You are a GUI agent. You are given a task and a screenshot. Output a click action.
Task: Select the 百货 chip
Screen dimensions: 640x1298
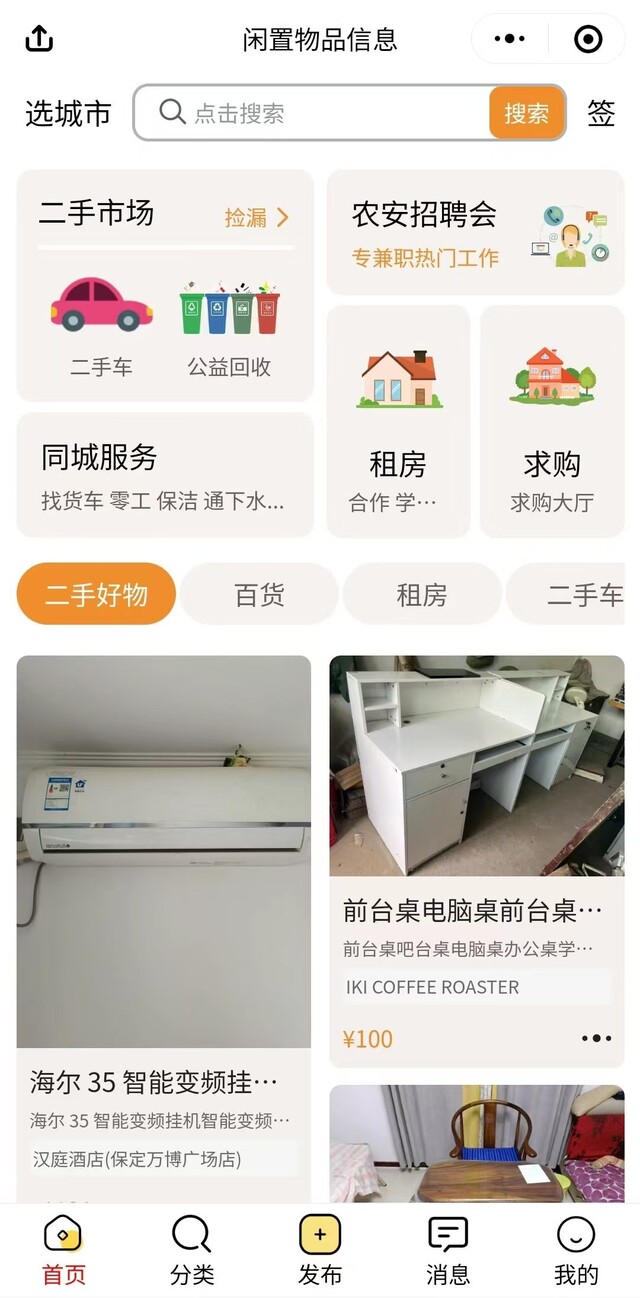259,595
